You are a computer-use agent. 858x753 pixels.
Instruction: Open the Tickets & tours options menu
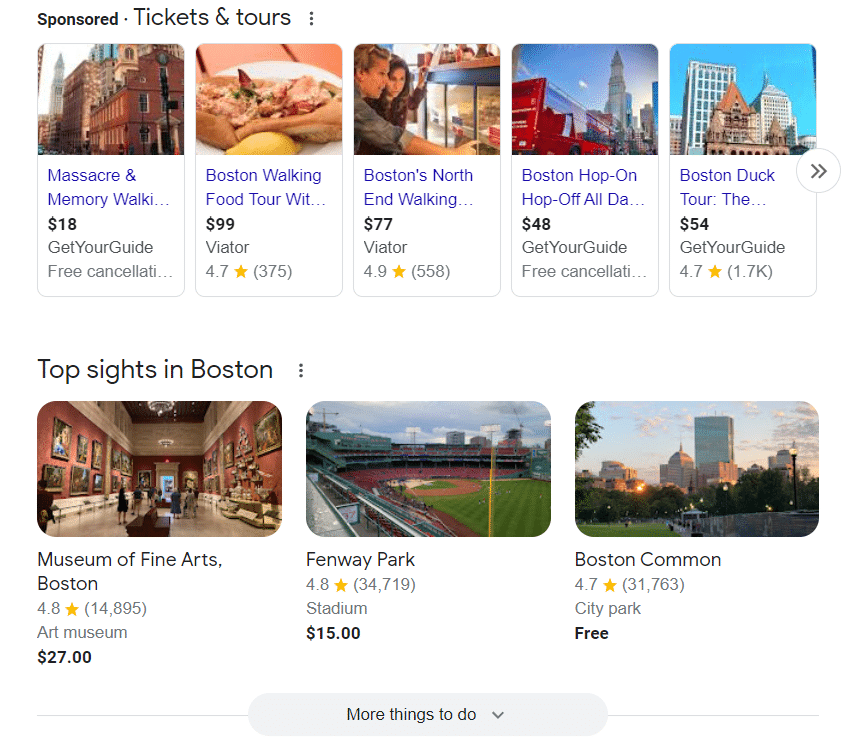pos(312,19)
